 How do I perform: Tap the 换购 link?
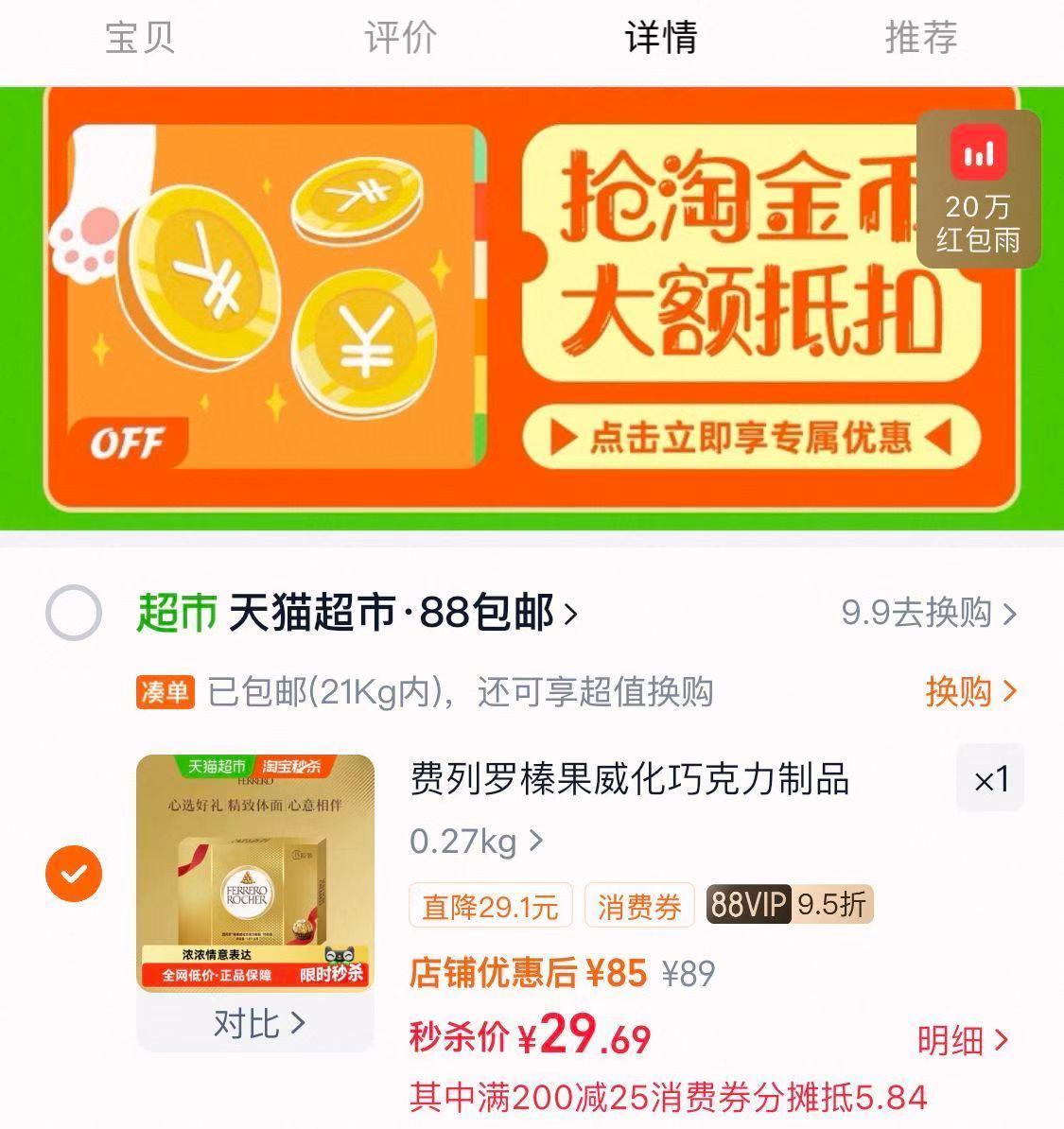[x=958, y=693]
